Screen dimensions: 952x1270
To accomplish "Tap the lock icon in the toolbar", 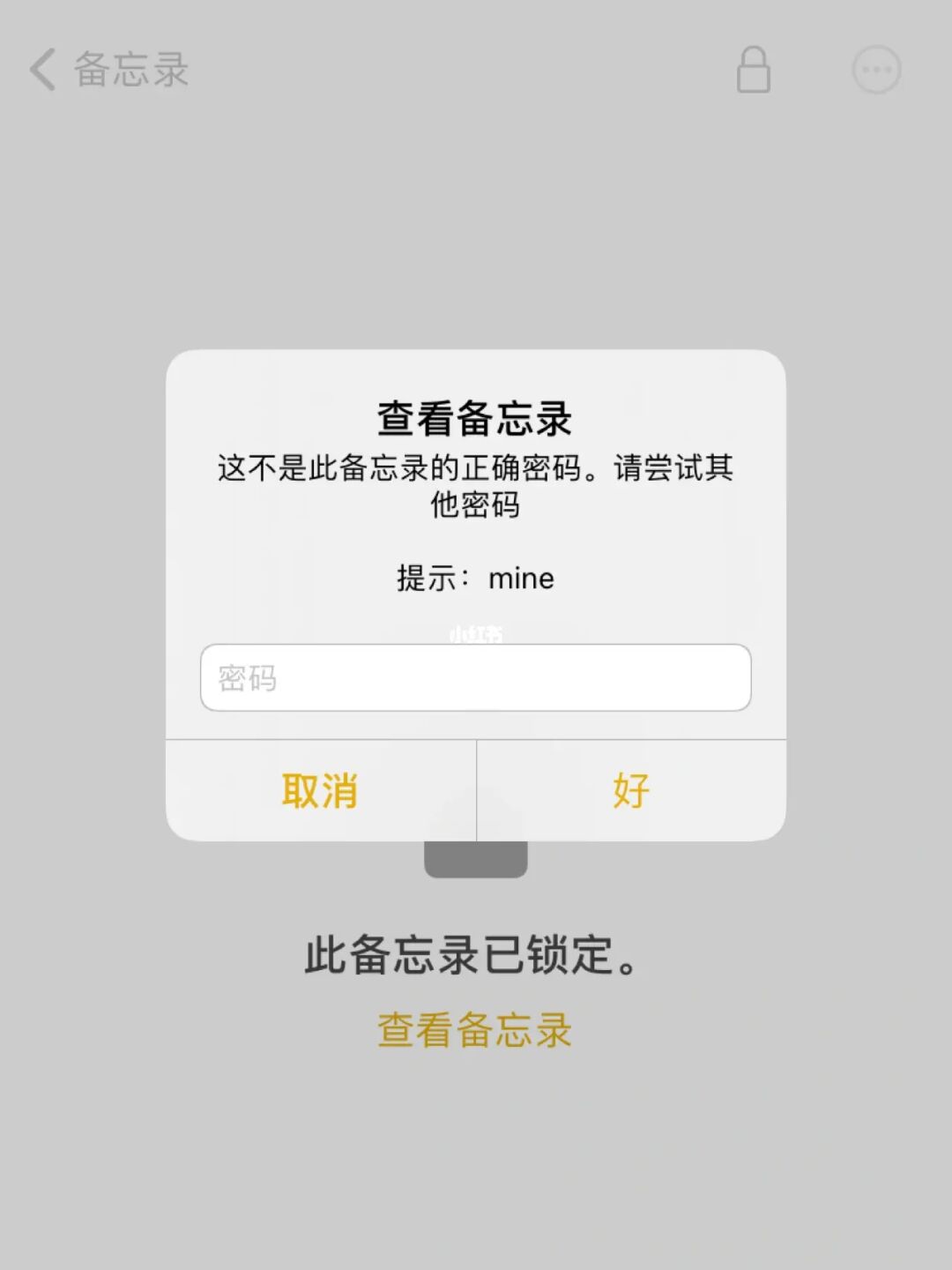I will [753, 70].
